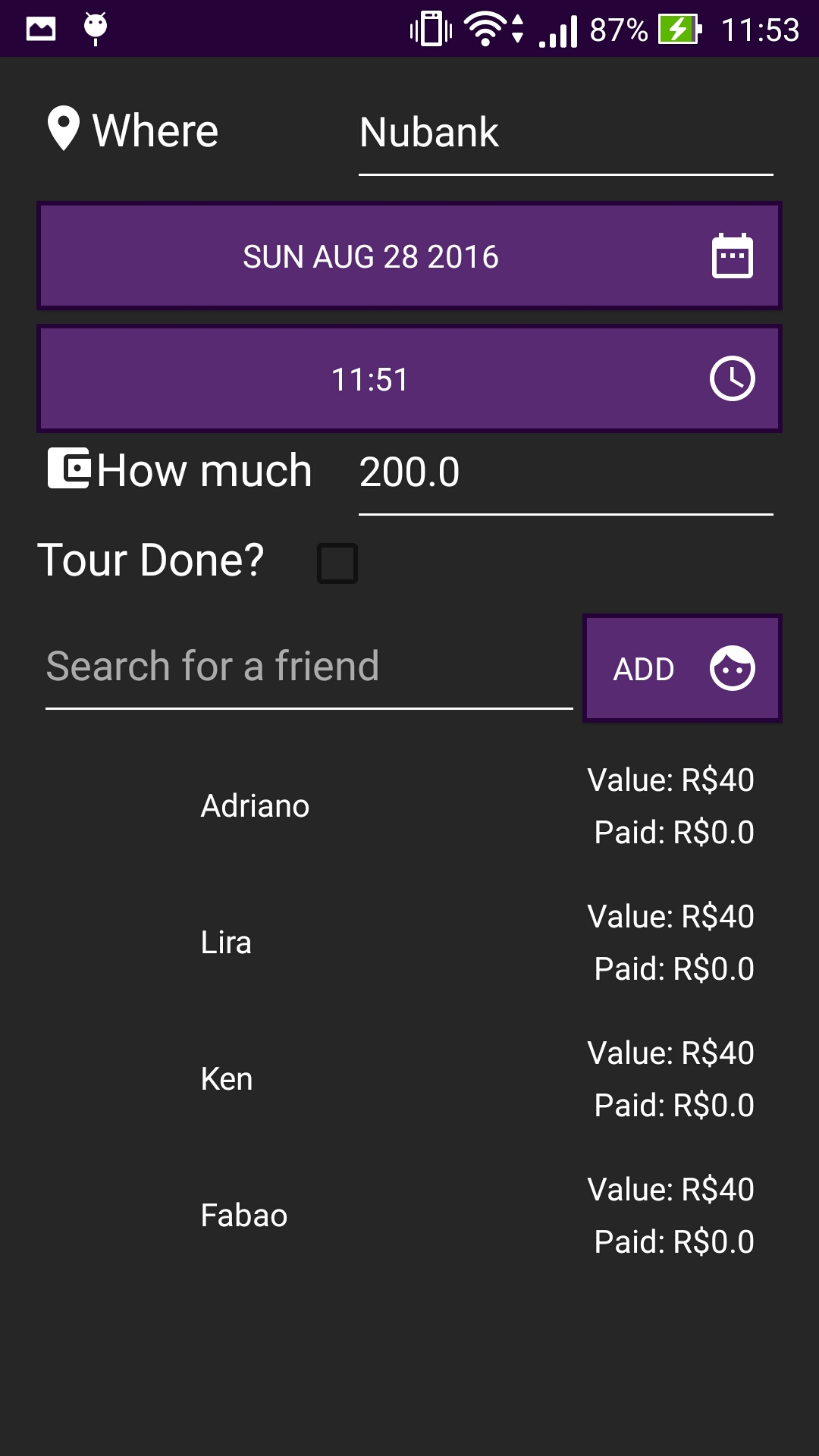This screenshot has width=819, height=1456.
Task: Focus the Search for a friend field
Action: coord(309,667)
